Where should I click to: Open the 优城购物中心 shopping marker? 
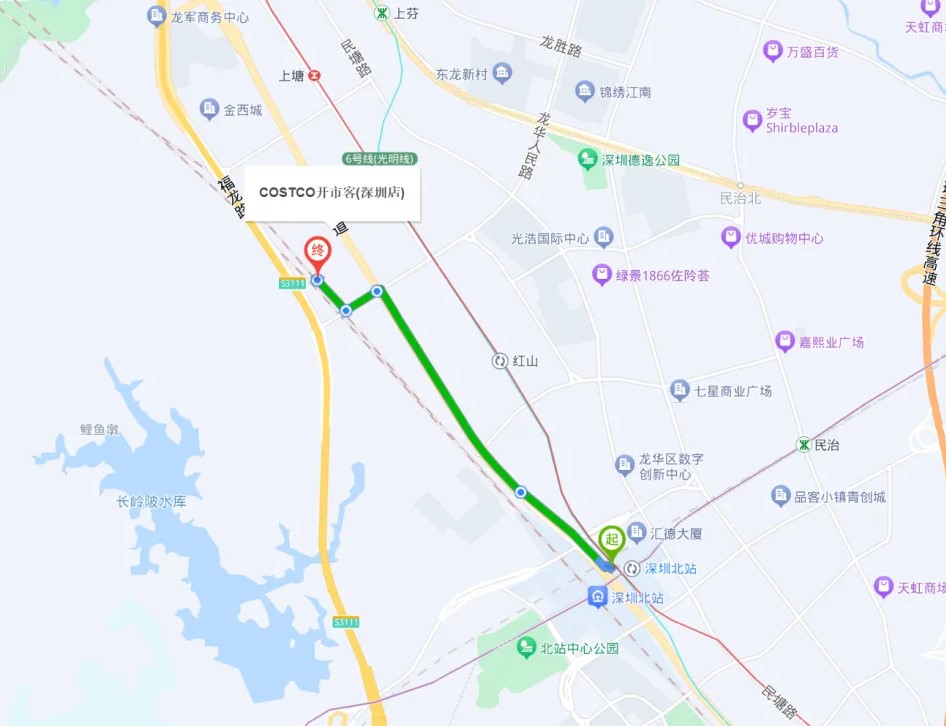click(x=731, y=238)
